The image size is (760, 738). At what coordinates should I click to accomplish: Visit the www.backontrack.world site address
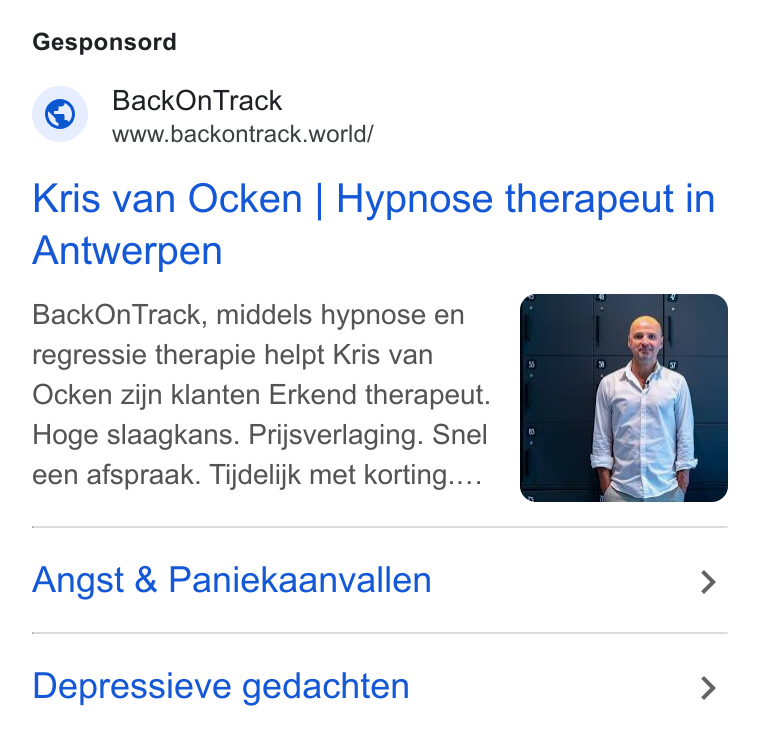(x=243, y=134)
